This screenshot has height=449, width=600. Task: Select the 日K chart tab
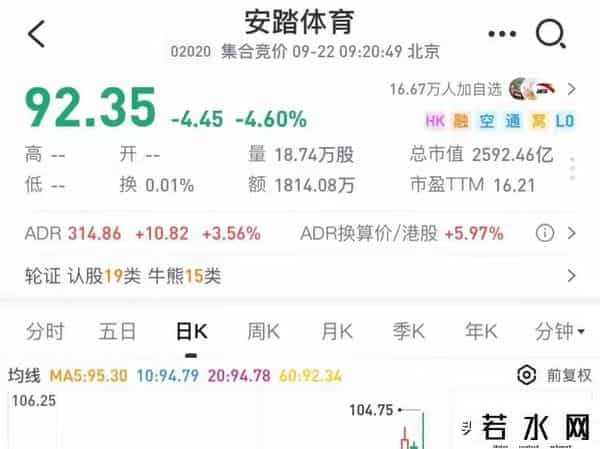click(191, 331)
